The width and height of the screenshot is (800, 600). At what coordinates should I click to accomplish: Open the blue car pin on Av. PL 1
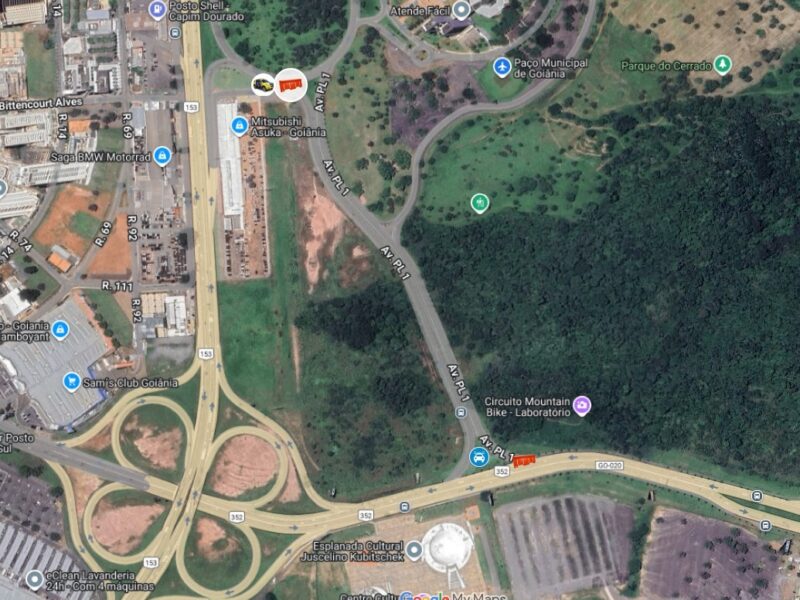point(479,458)
